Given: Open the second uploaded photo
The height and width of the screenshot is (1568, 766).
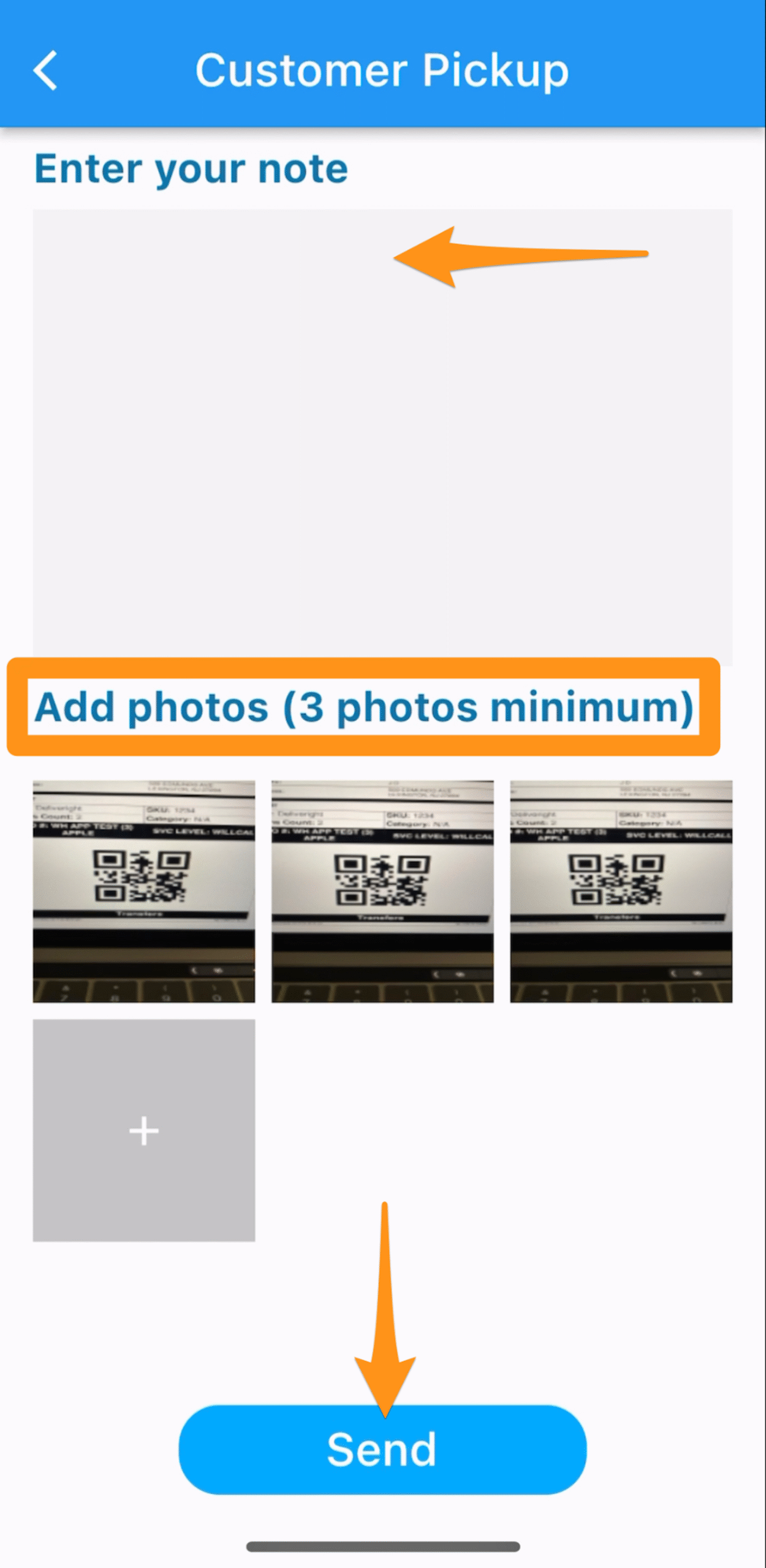Looking at the screenshot, I should coord(382,891).
